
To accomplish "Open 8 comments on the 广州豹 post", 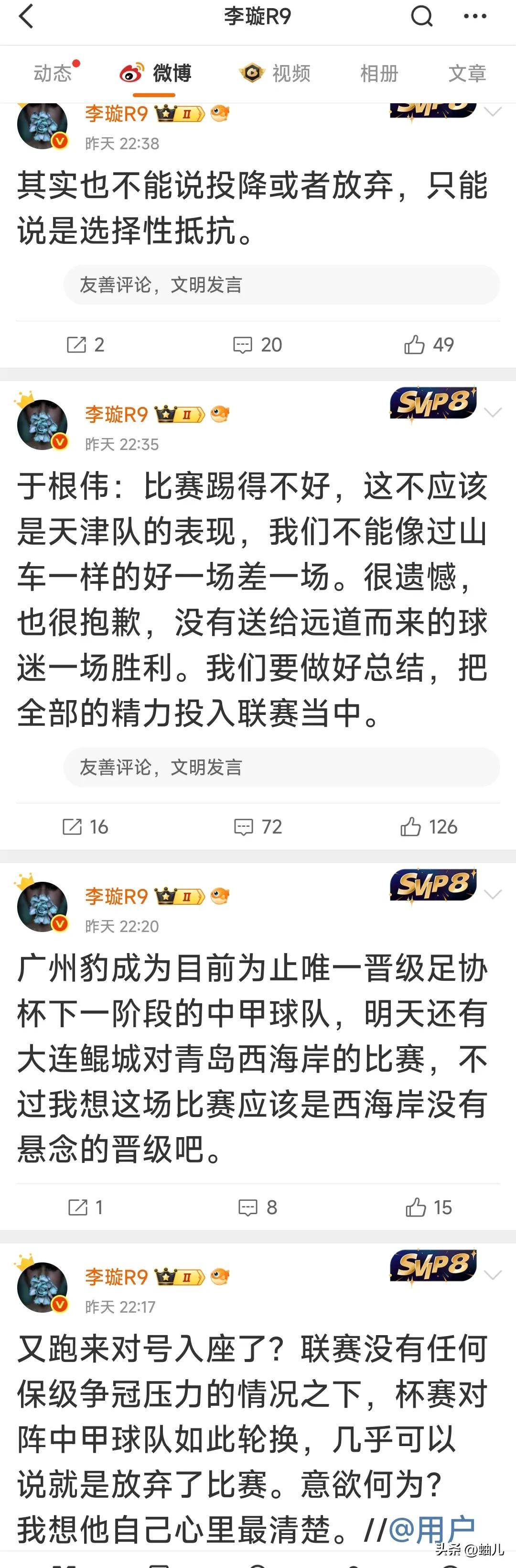I will point(258,1207).
